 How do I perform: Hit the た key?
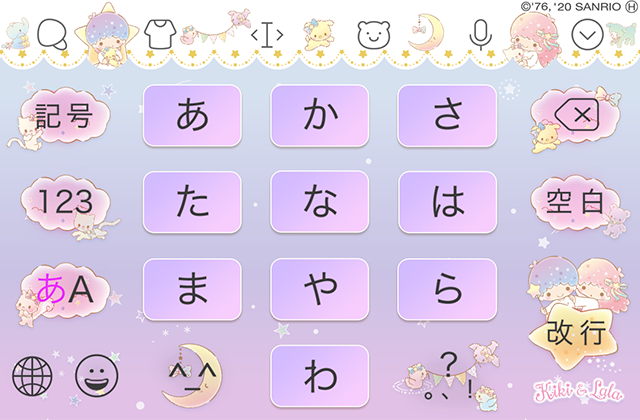point(192,202)
